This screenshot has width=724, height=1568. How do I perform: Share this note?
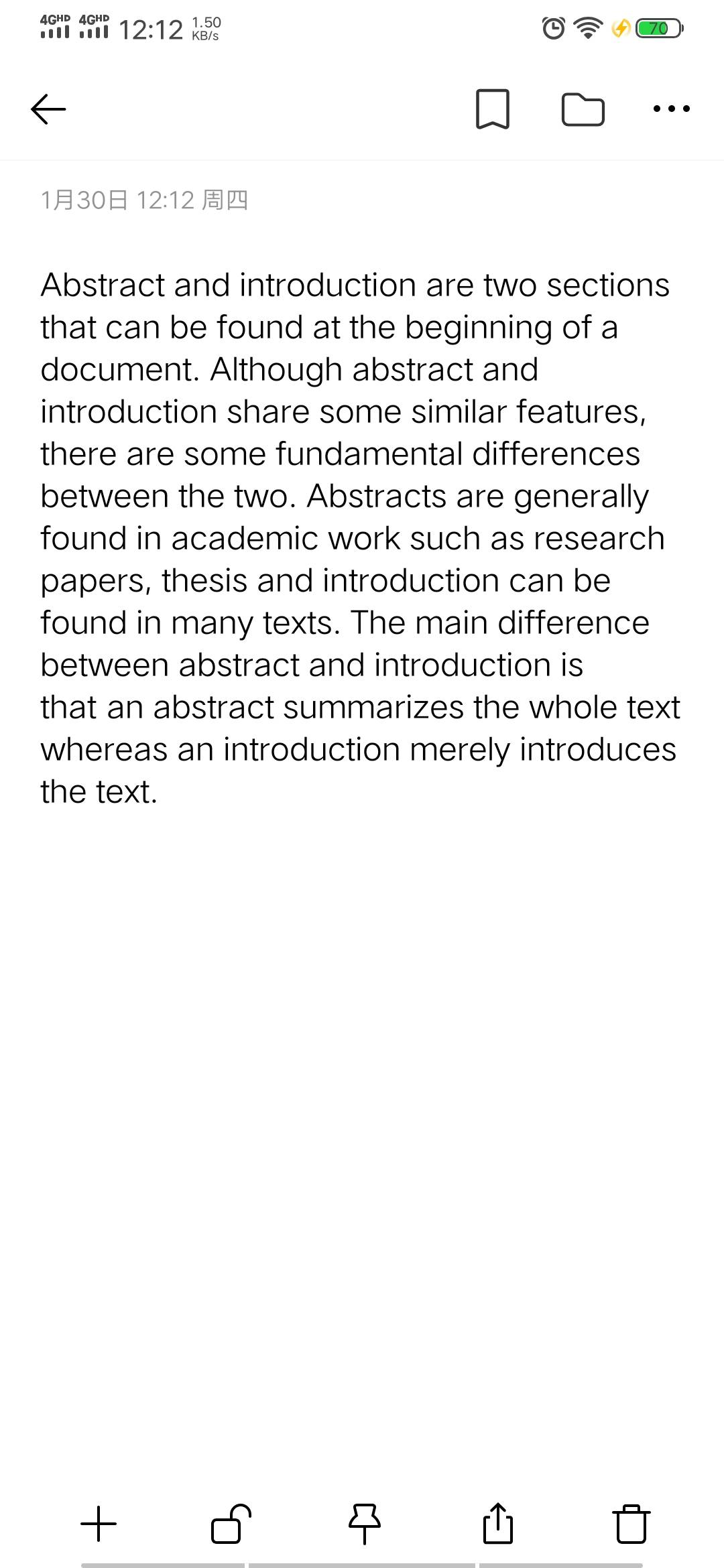(497, 1524)
